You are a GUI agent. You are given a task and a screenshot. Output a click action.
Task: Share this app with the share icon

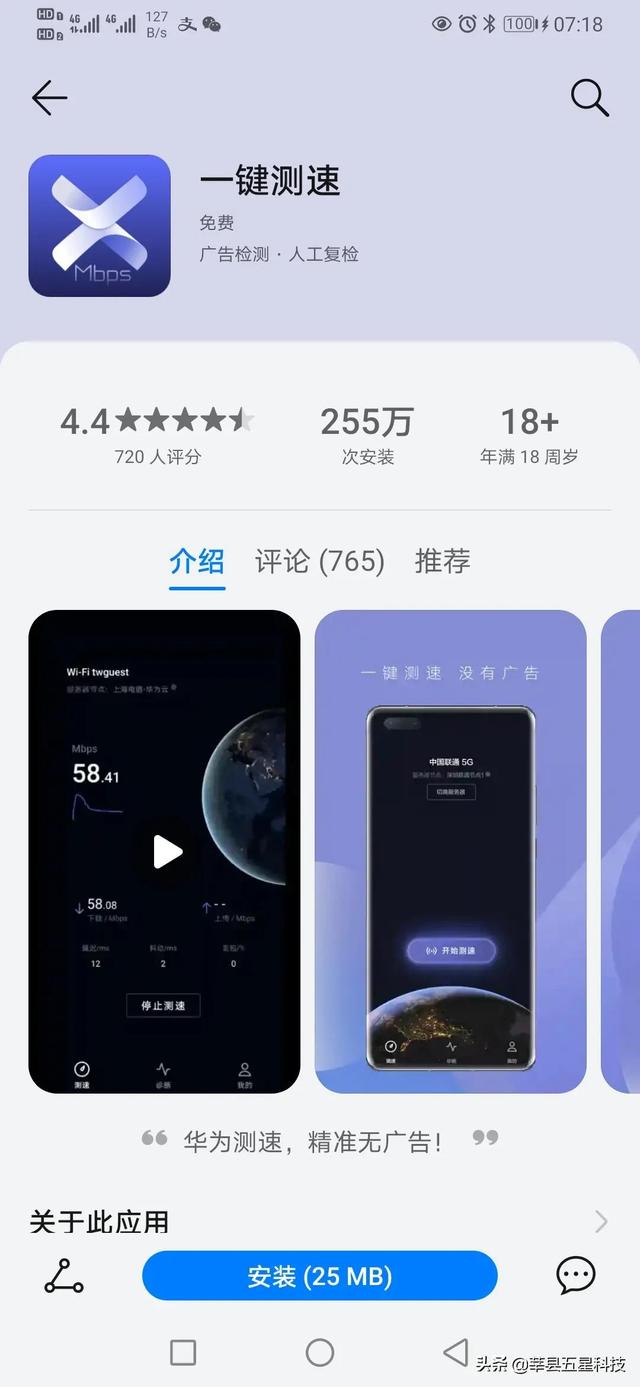click(x=64, y=1276)
